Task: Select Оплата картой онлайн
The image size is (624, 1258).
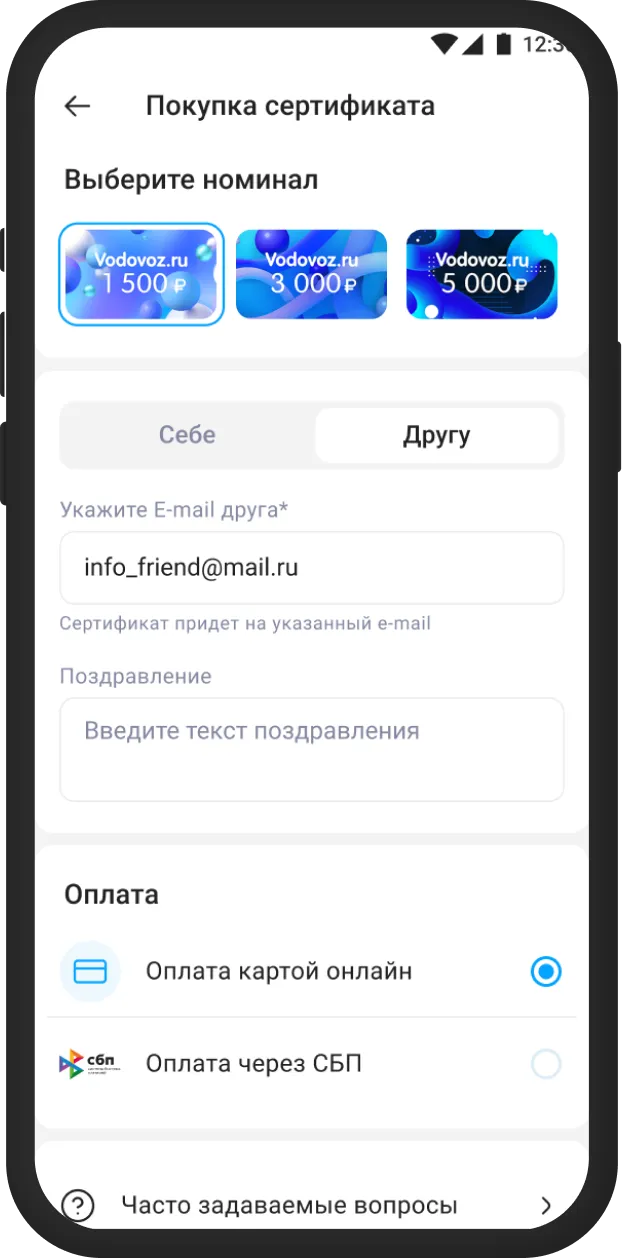Action: pyautogui.click(x=312, y=971)
